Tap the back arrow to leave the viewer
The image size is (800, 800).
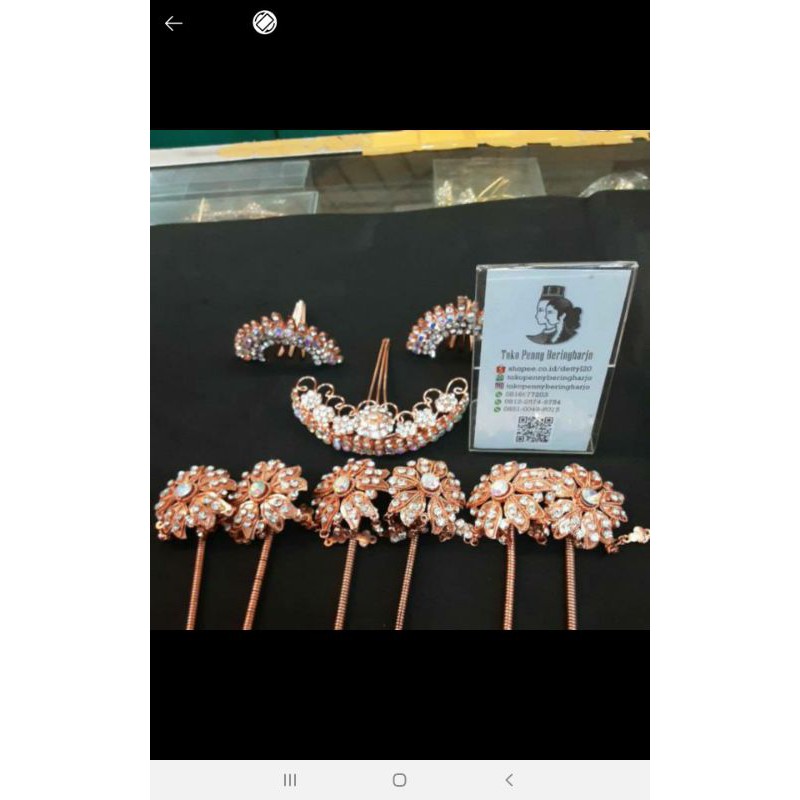click(174, 23)
